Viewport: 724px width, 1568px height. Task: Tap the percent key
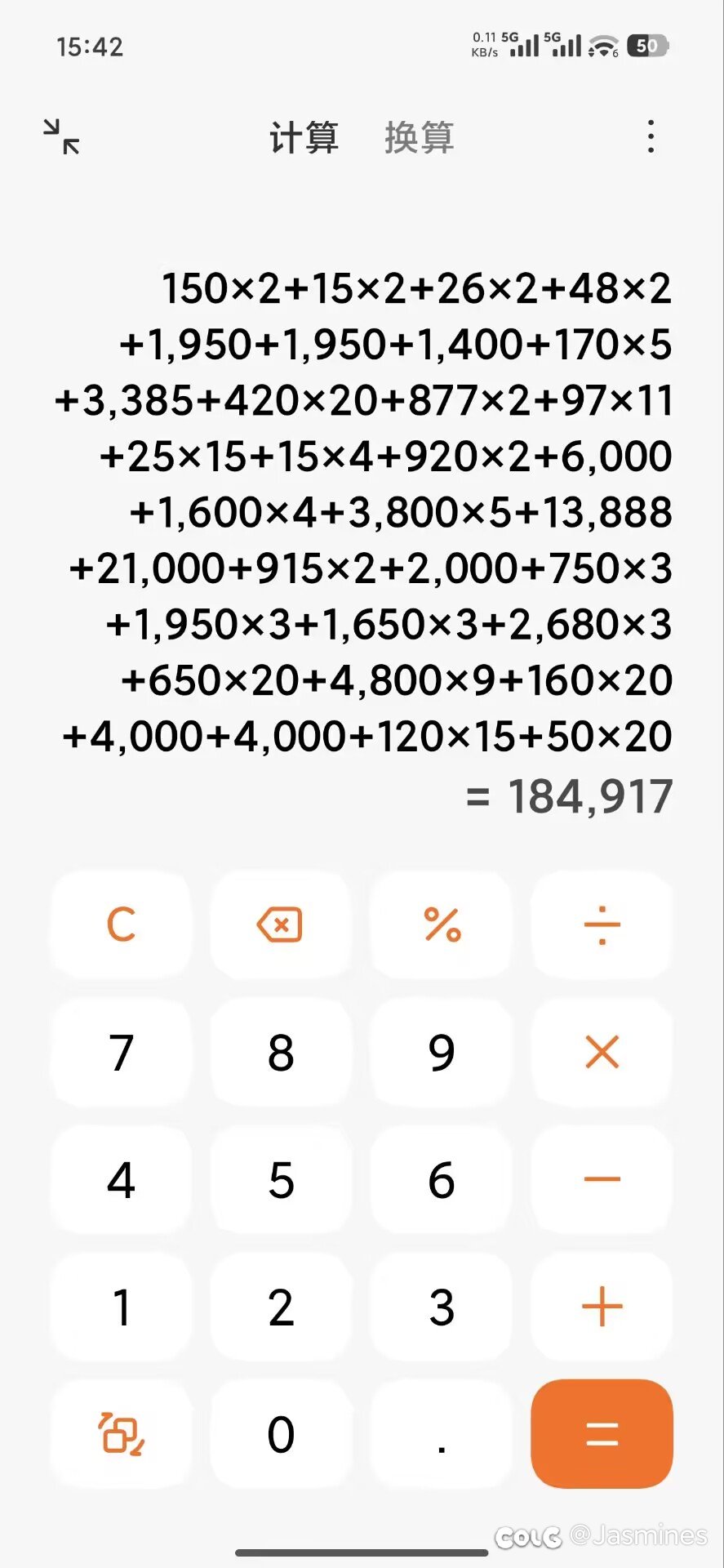click(442, 924)
